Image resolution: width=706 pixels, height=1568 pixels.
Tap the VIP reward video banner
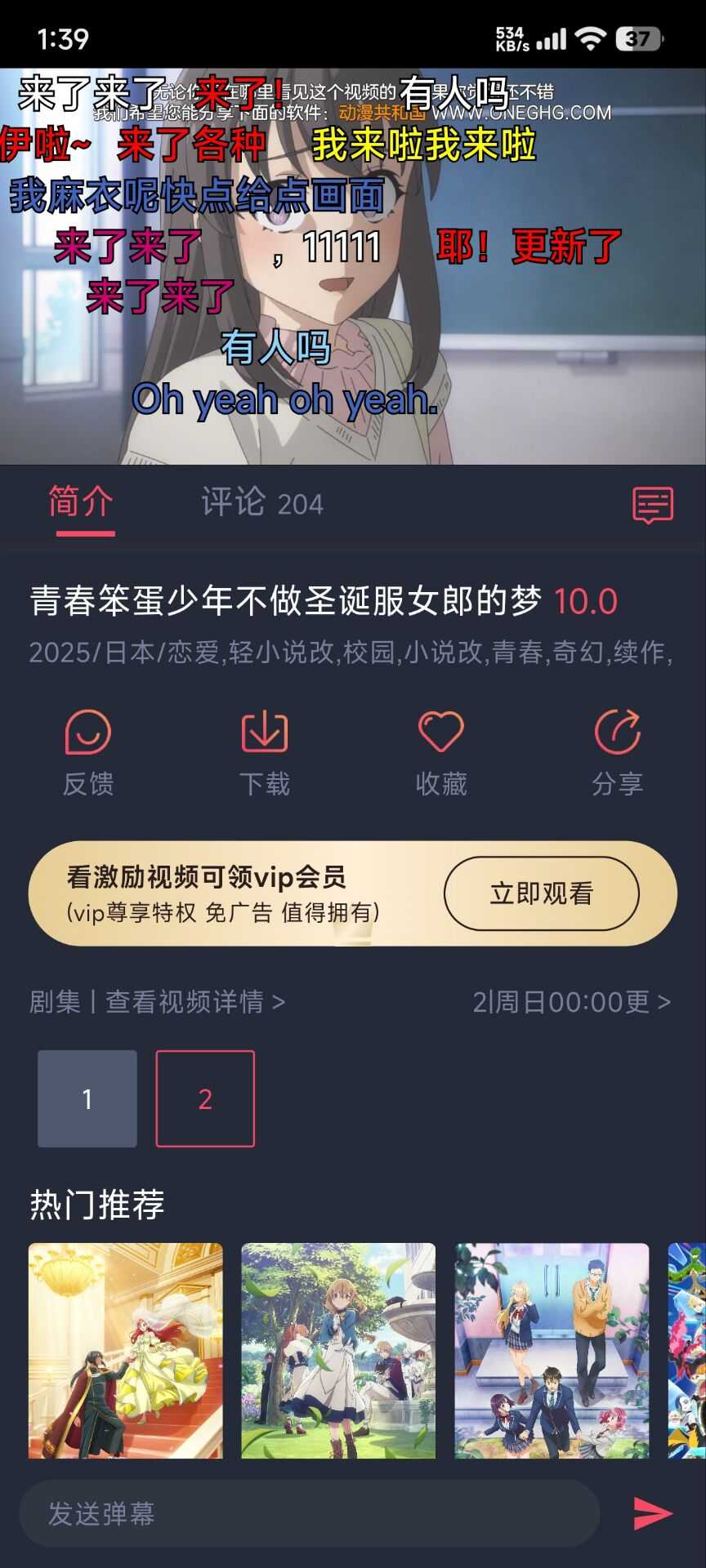click(353, 893)
